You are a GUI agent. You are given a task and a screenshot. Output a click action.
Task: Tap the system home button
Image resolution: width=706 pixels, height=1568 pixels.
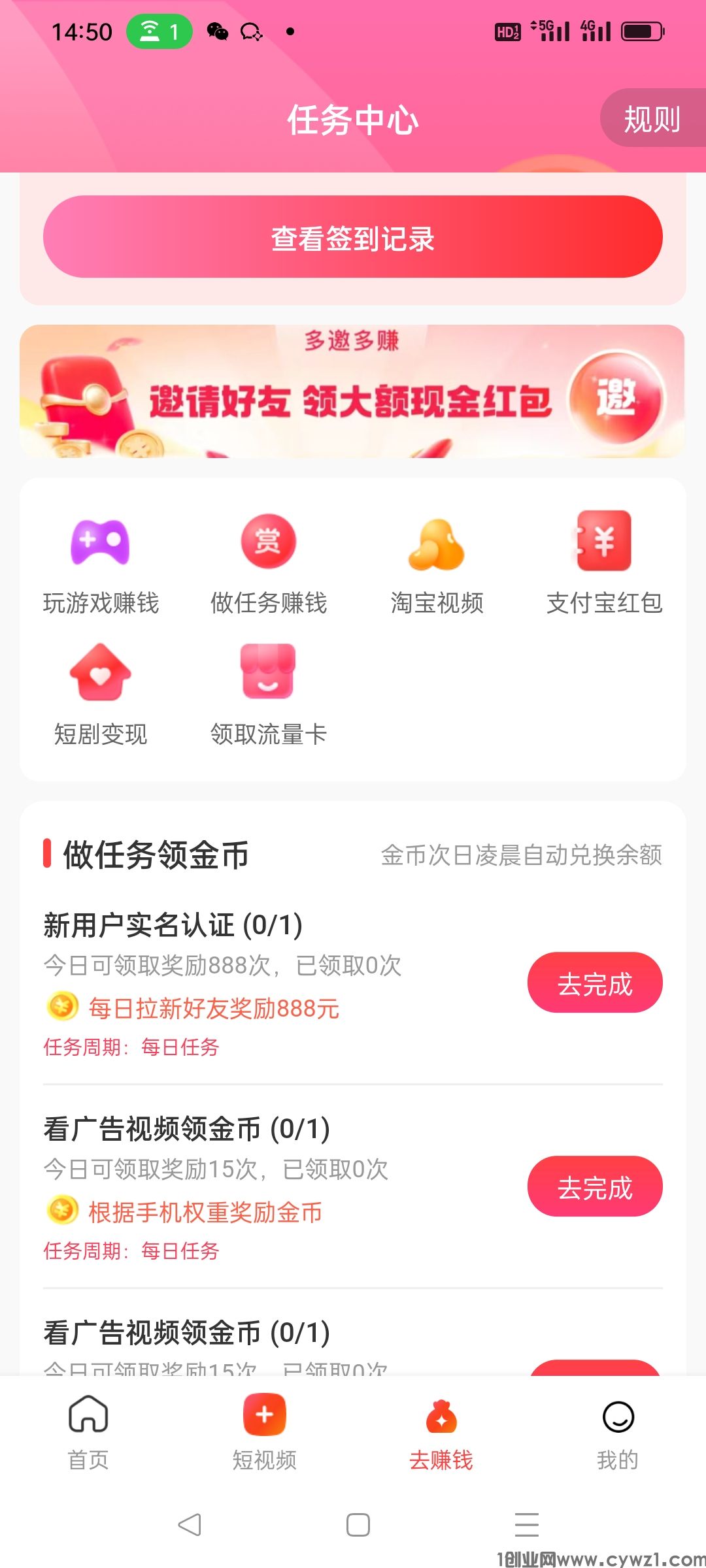[358, 1525]
